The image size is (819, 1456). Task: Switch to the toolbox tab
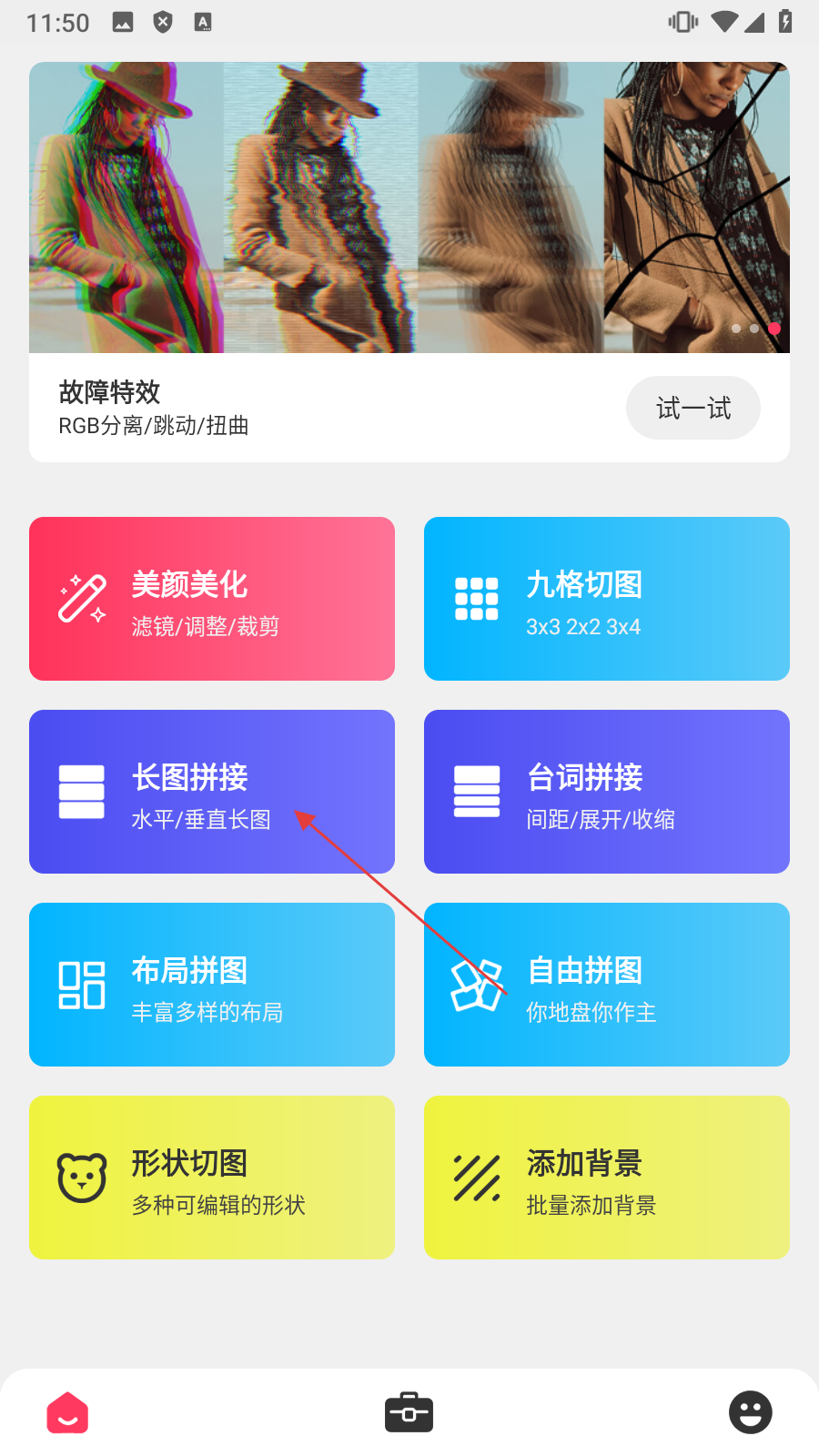coord(409,1413)
